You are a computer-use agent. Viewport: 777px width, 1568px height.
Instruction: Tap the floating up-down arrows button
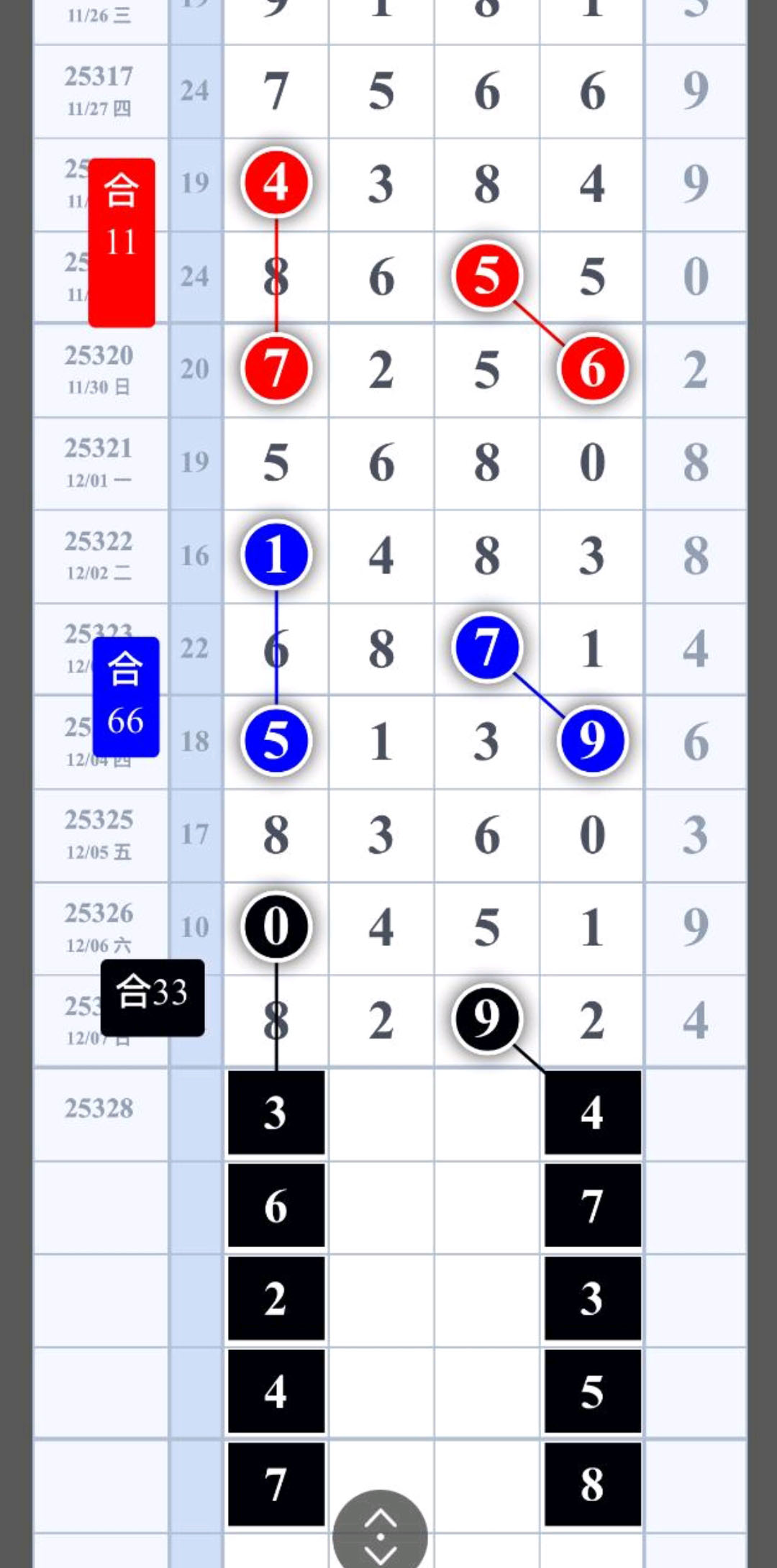(380, 1535)
